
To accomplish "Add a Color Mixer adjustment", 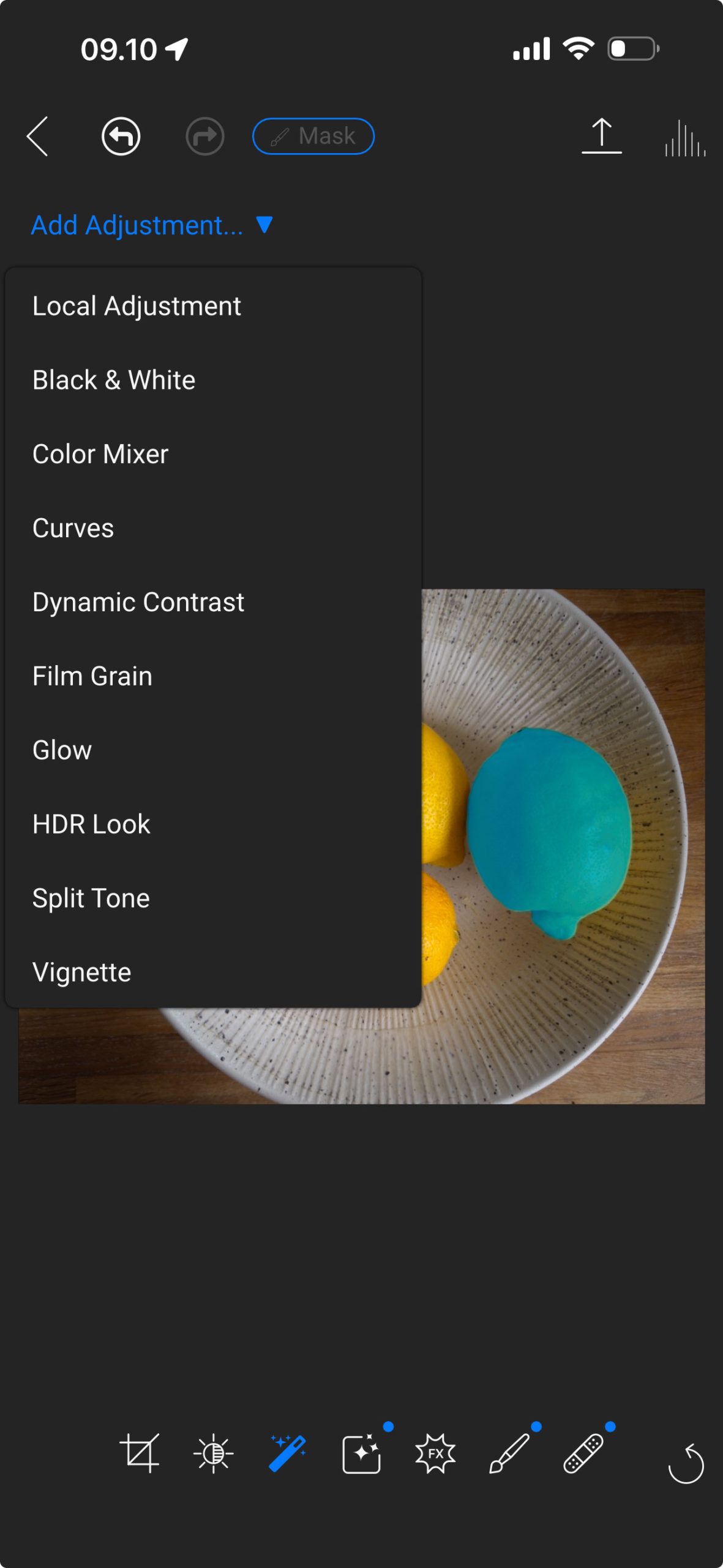I will [x=100, y=454].
